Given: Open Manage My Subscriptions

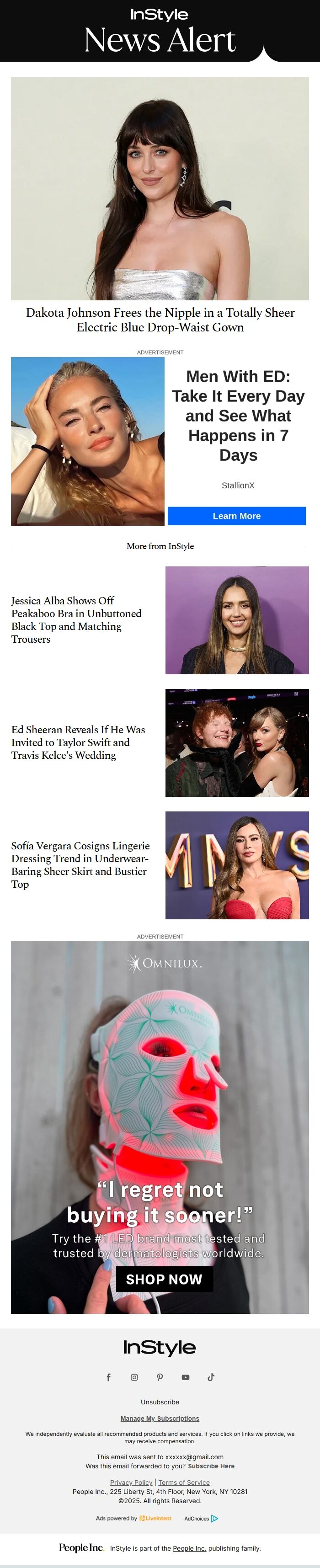Looking at the screenshot, I should point(160,1418).
